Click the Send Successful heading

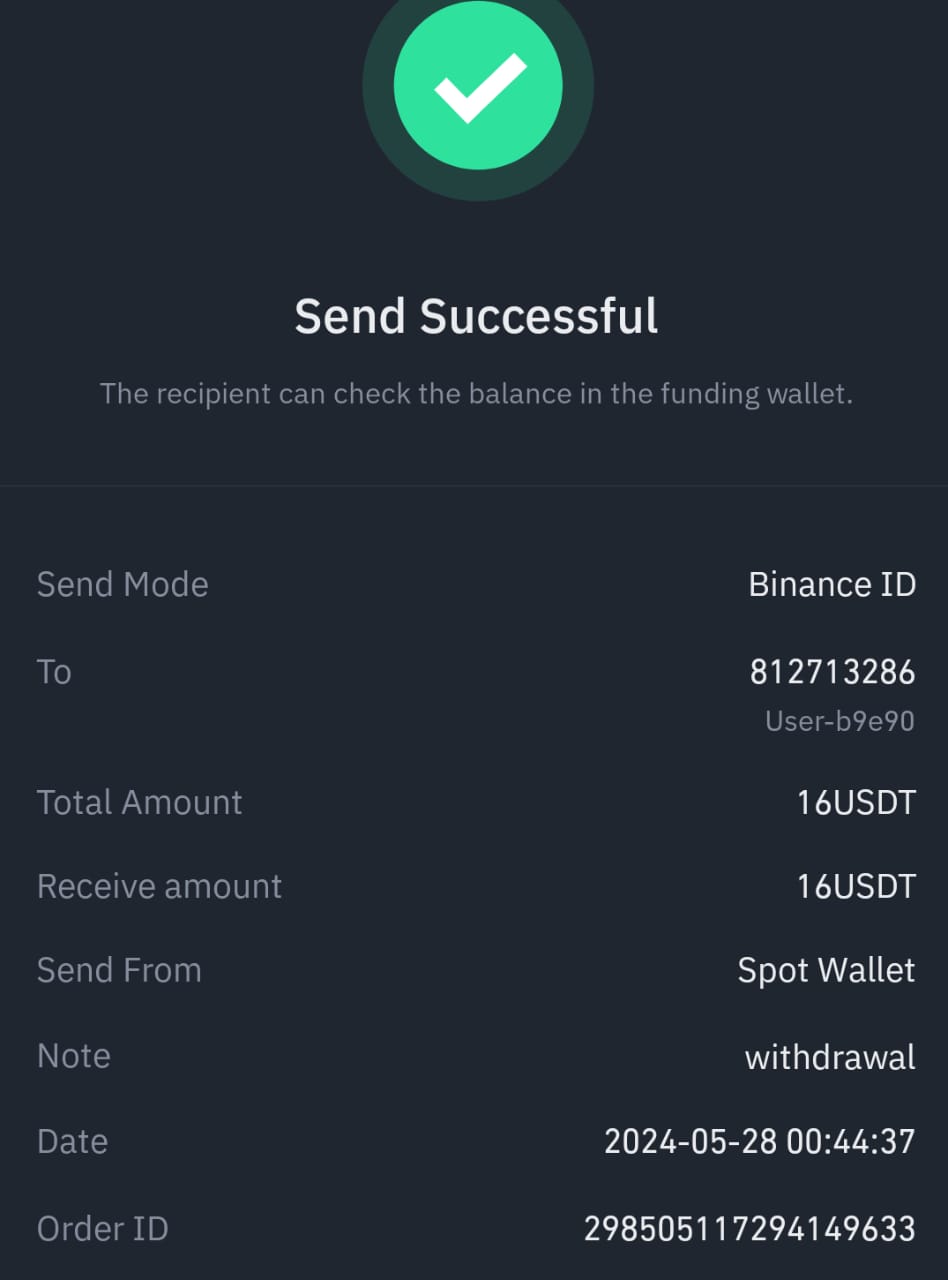[476, 316]
